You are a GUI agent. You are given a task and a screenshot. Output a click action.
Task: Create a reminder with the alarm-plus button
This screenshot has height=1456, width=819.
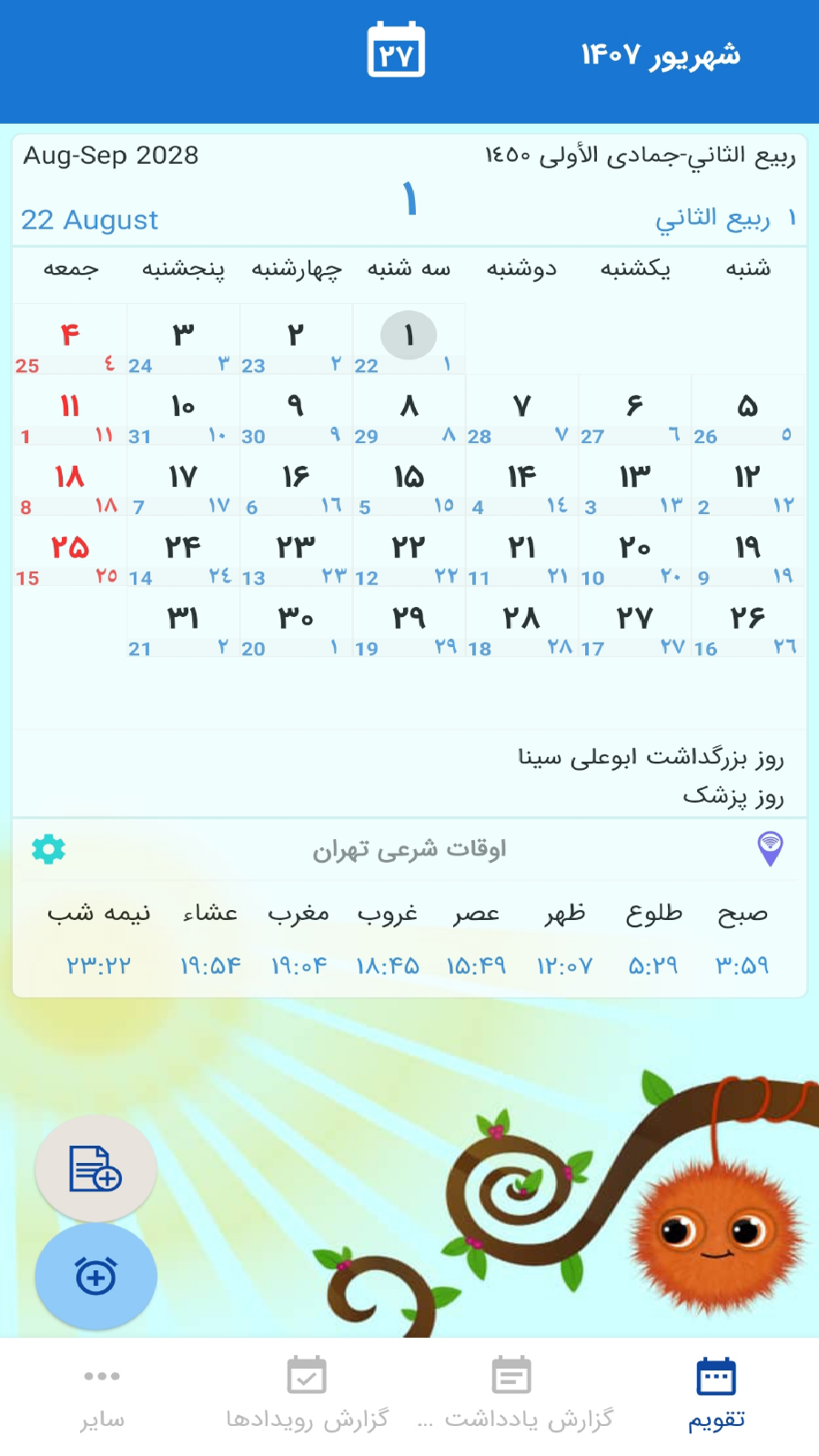point(96,1275)
